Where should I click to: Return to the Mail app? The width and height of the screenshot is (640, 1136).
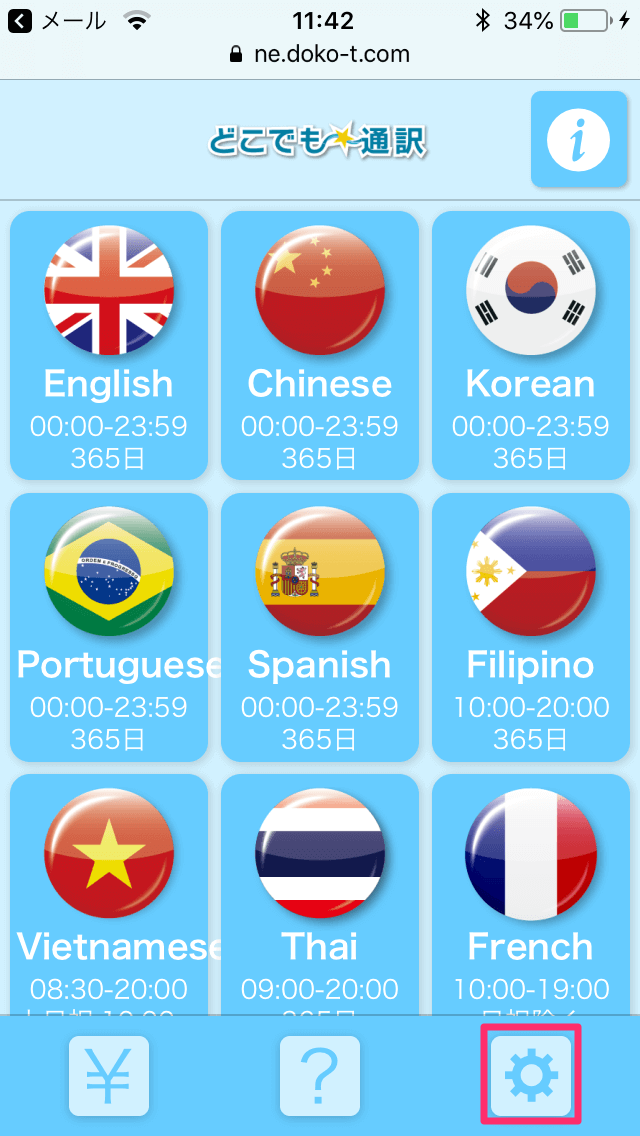coord(60,20)
